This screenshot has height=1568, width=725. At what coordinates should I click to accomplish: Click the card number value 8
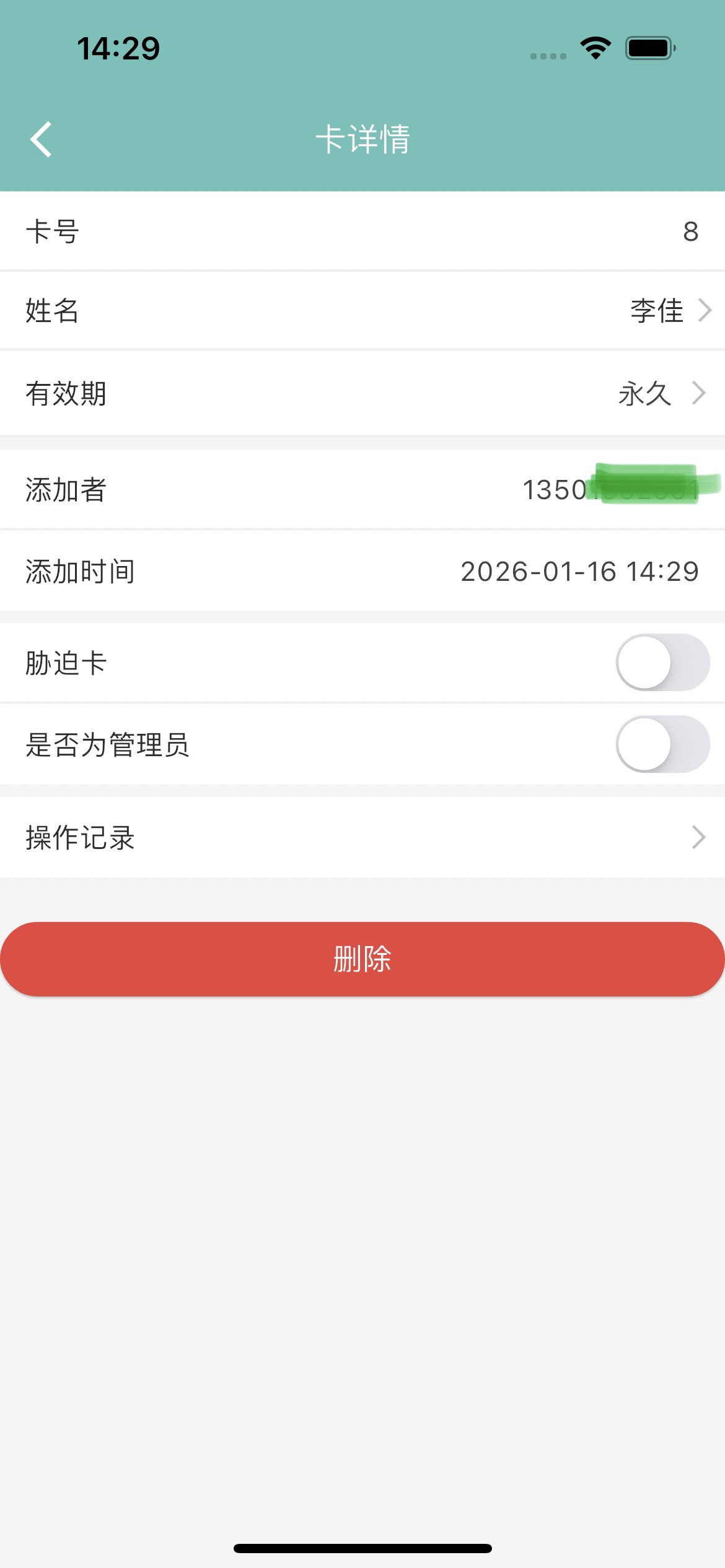click(690, 230)
